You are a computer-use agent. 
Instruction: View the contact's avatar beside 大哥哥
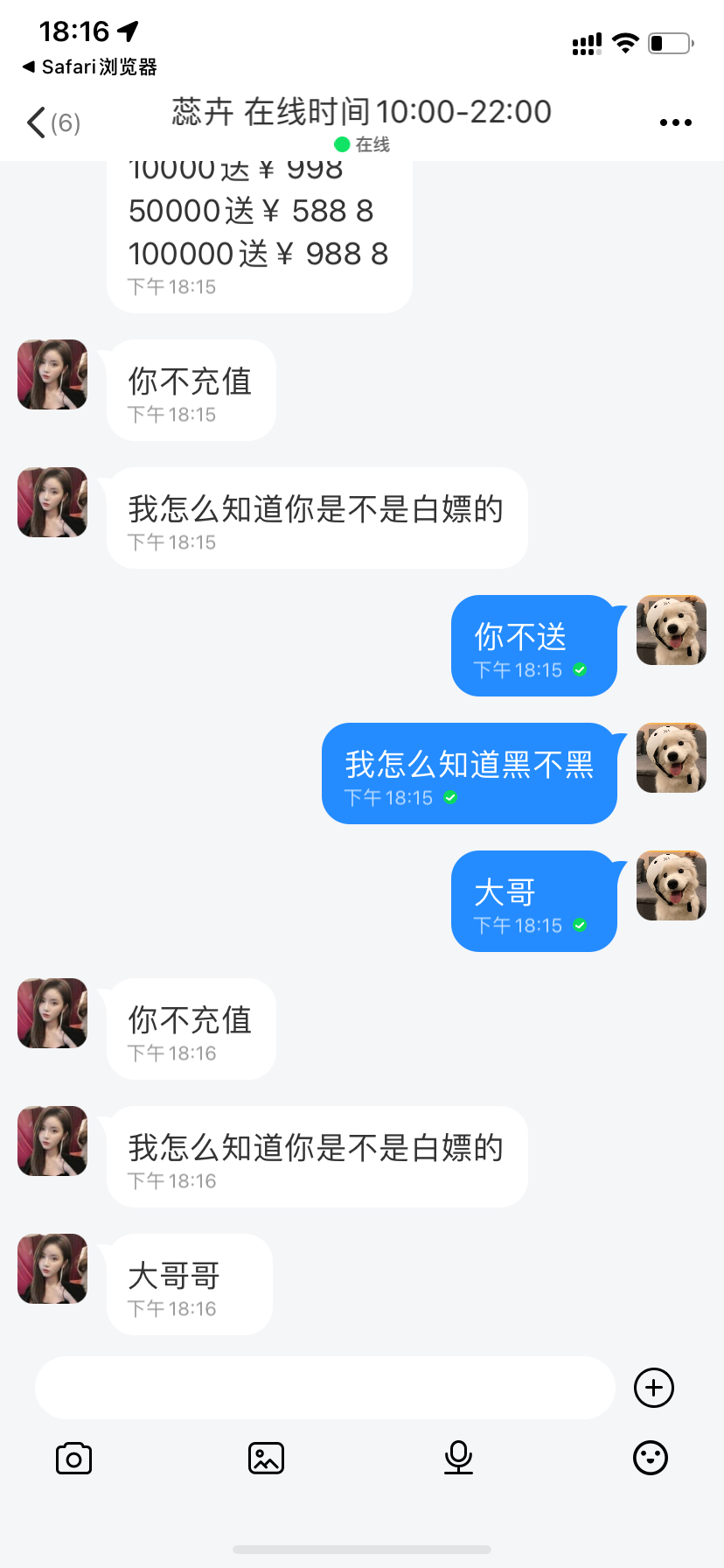[52, 1269]
